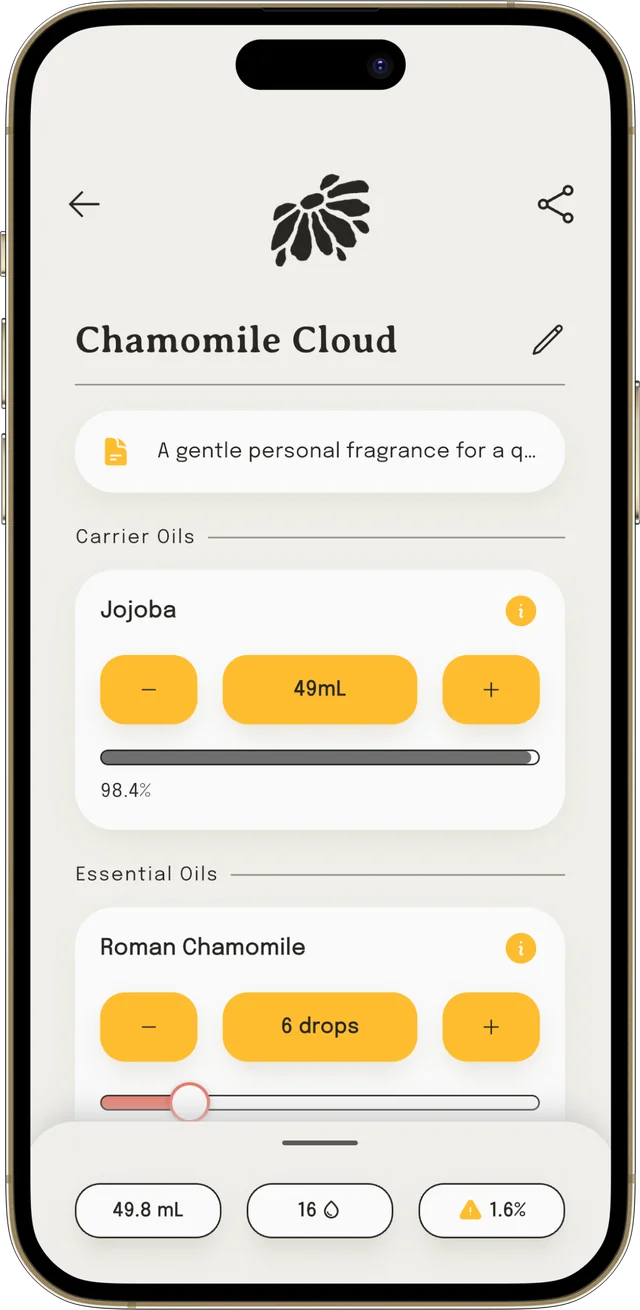
Task: Decrease Roman Chamomile drops
Action: [x=149, y=1026]
